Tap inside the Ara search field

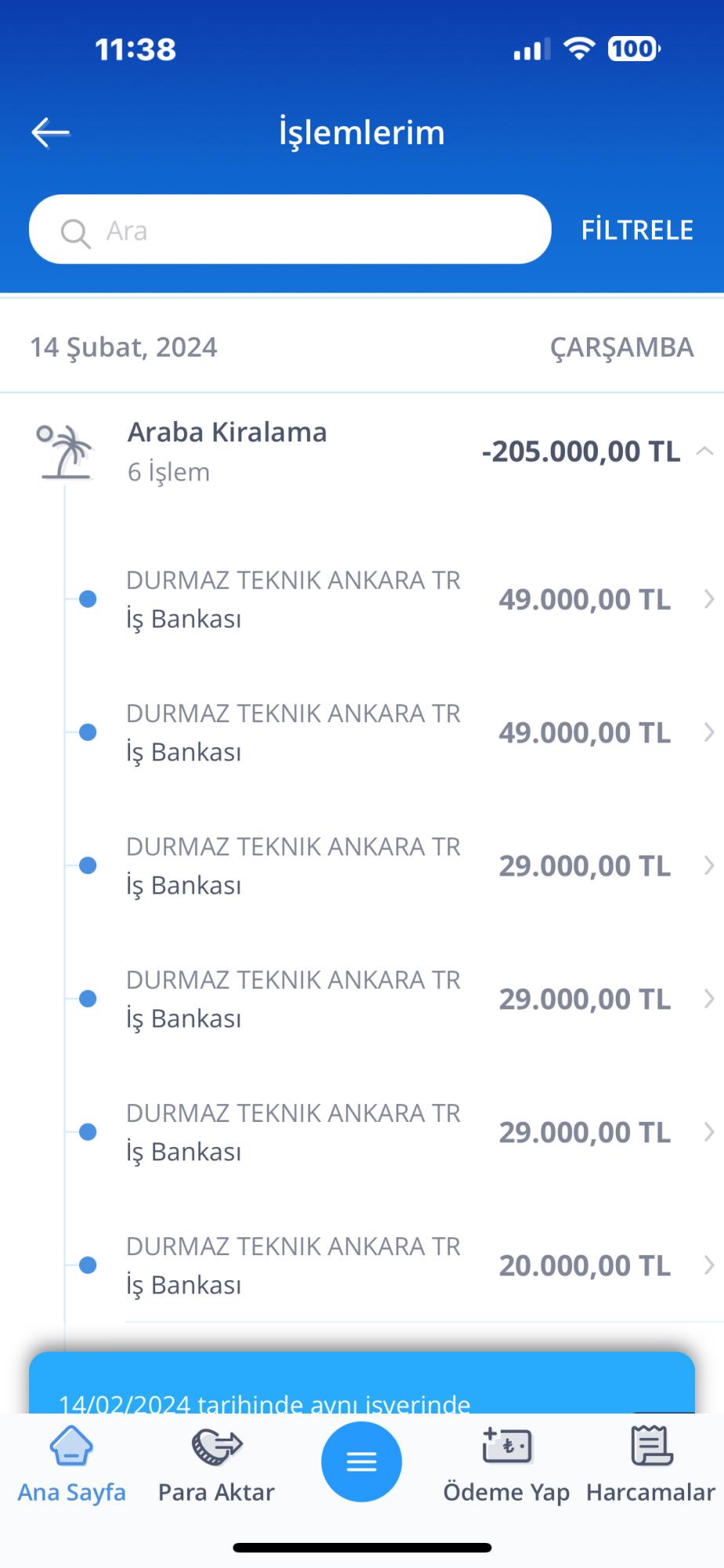(x=290, y=230)
